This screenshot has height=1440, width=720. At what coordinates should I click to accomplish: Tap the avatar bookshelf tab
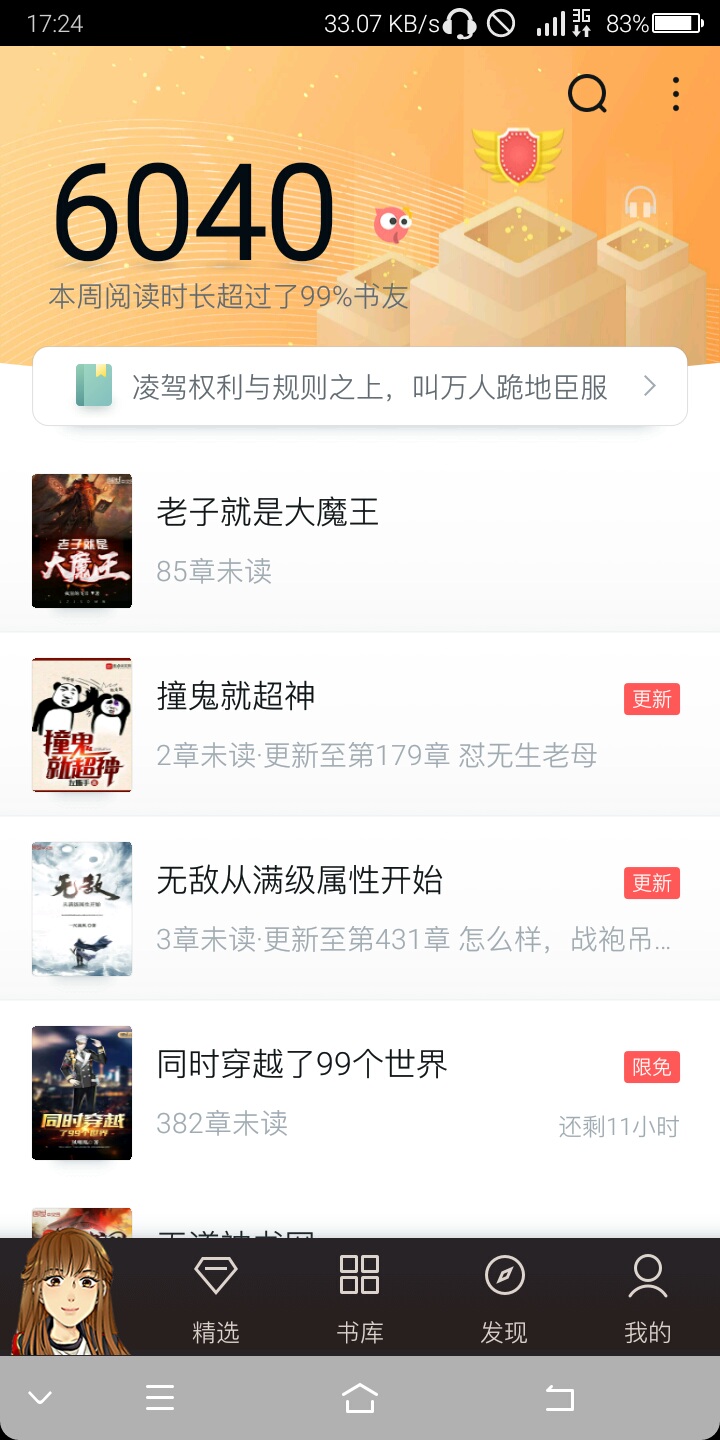(x=66, y=1295)
